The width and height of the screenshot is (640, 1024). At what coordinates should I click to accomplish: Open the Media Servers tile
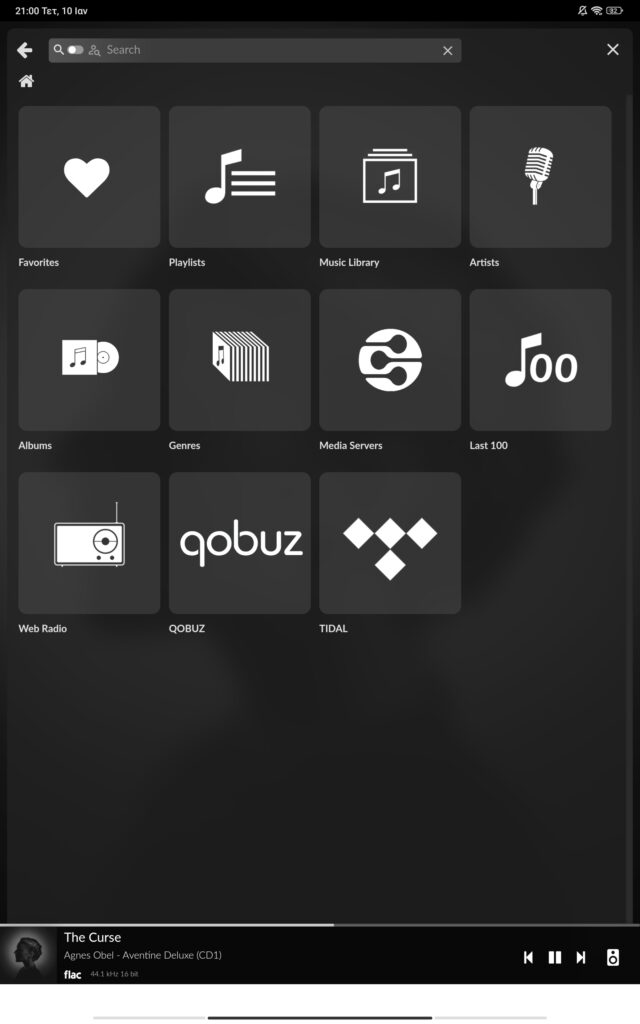pyautogui.click(x=390, y=360)
